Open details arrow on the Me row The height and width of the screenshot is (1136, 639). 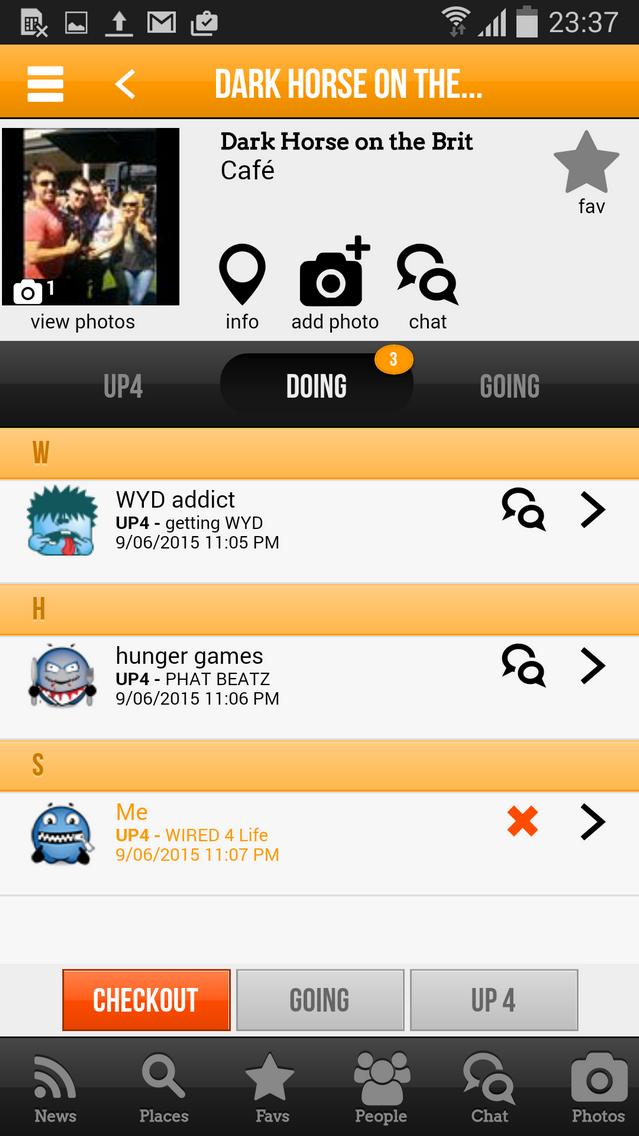[593, 822]
